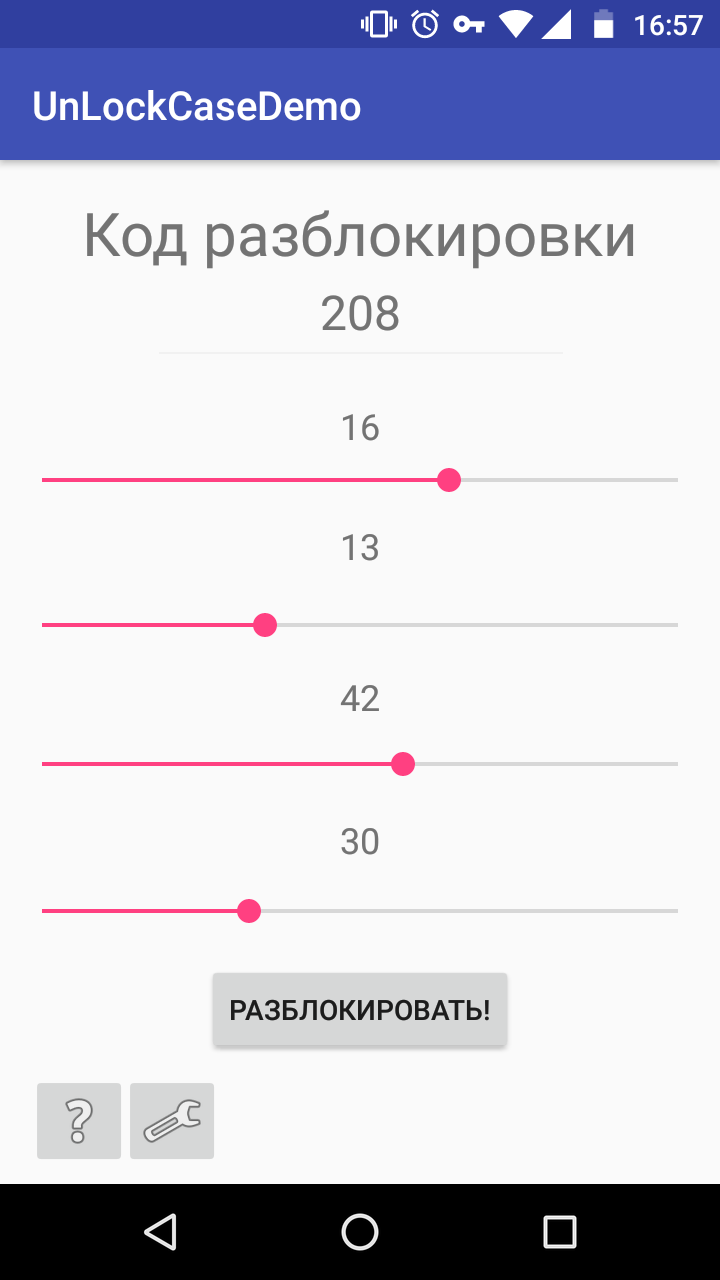Open settings via the wrench icon
Image resolution: width=720 pixels, height=1280 pixels.
pyautogui.click(x=172, y=1121)
